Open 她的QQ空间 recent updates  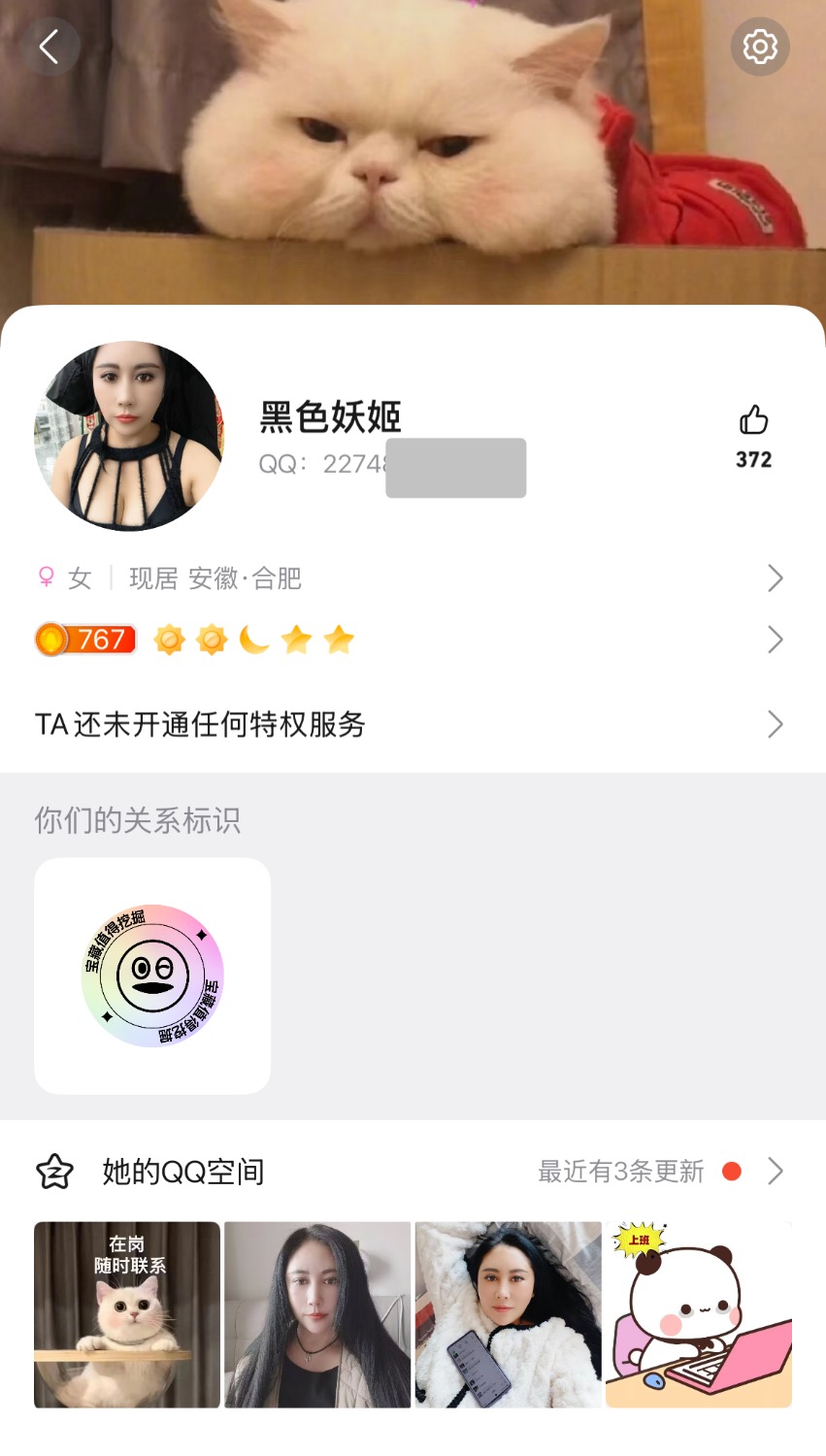[408, 1172]
